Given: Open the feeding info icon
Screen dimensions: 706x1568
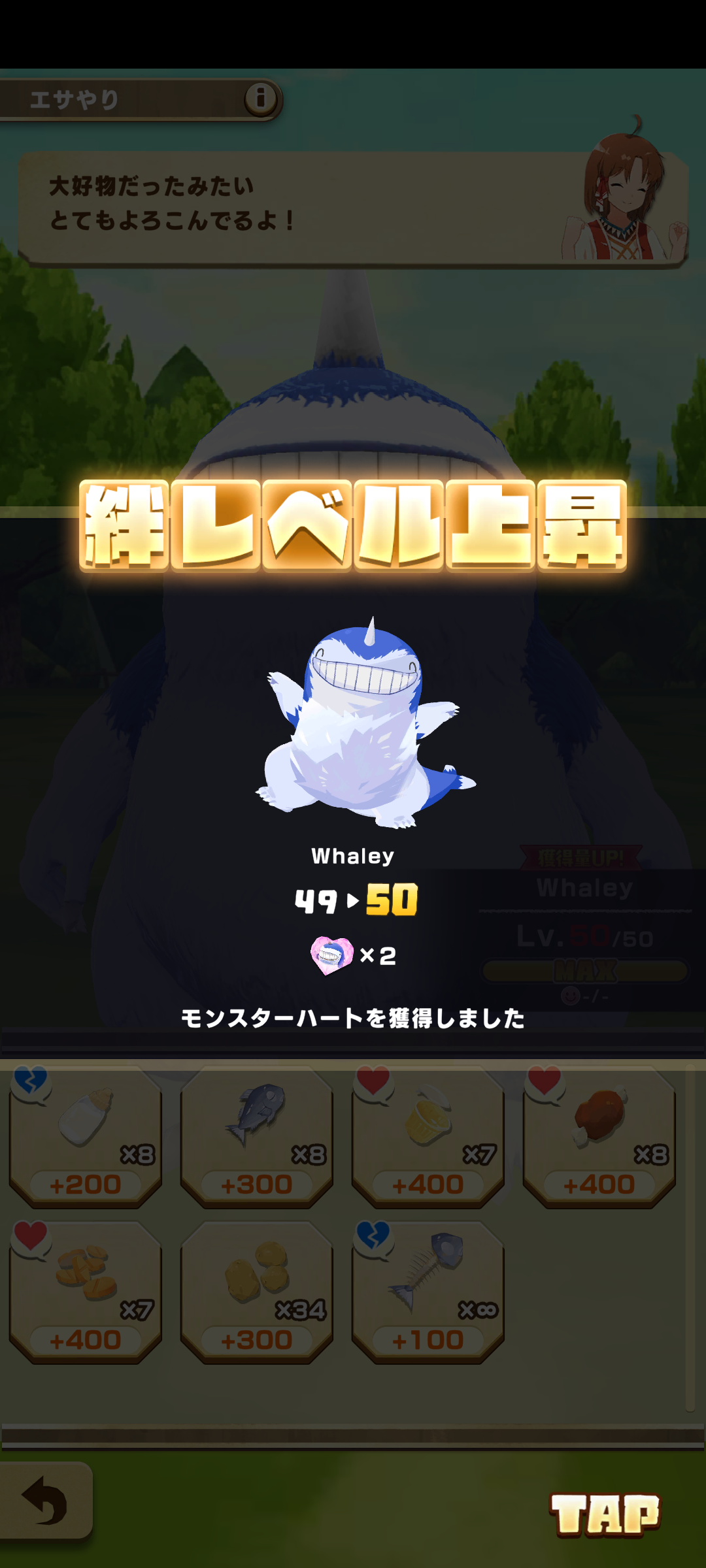Looking at the screenshot, I should 261,99.
